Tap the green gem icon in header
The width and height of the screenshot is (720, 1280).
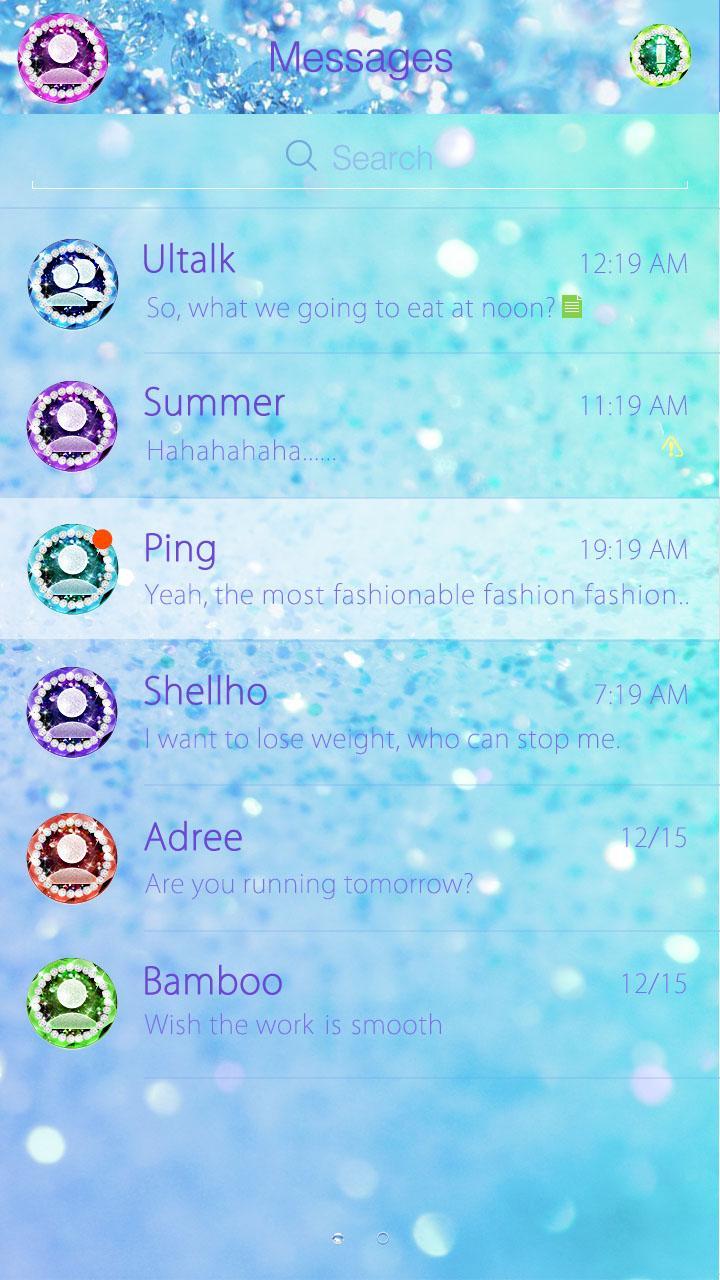[x=660, y=55]
